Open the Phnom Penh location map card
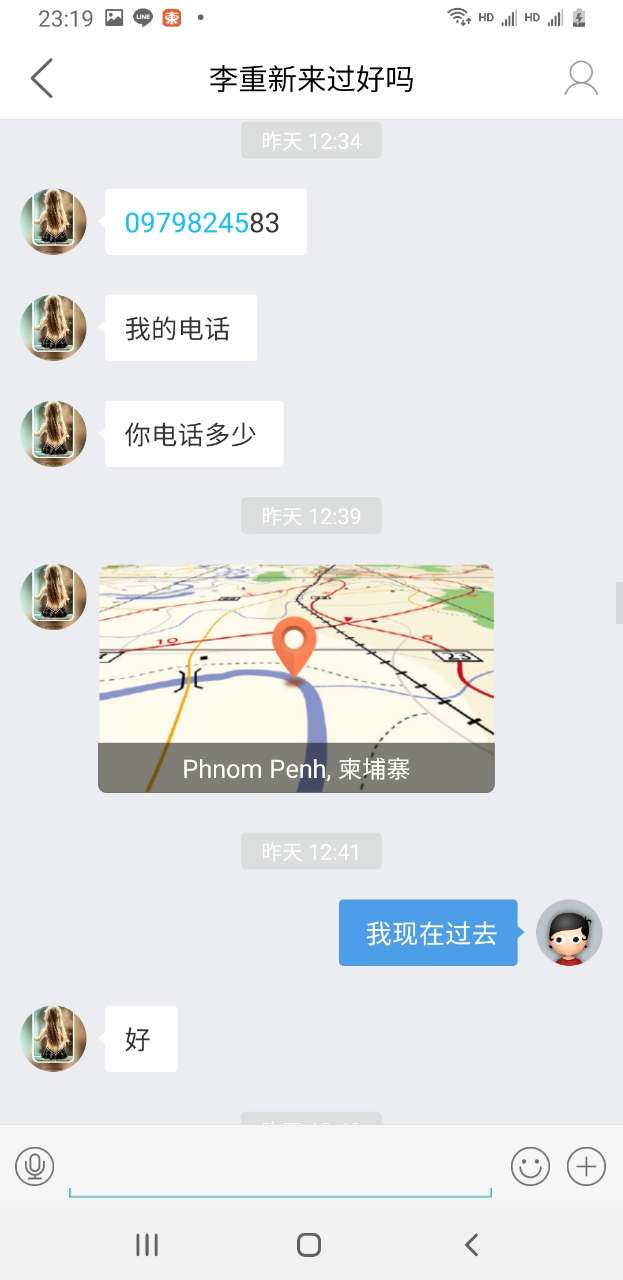Viewport: 623px width, 1280px height. click(x=296, y=678)
